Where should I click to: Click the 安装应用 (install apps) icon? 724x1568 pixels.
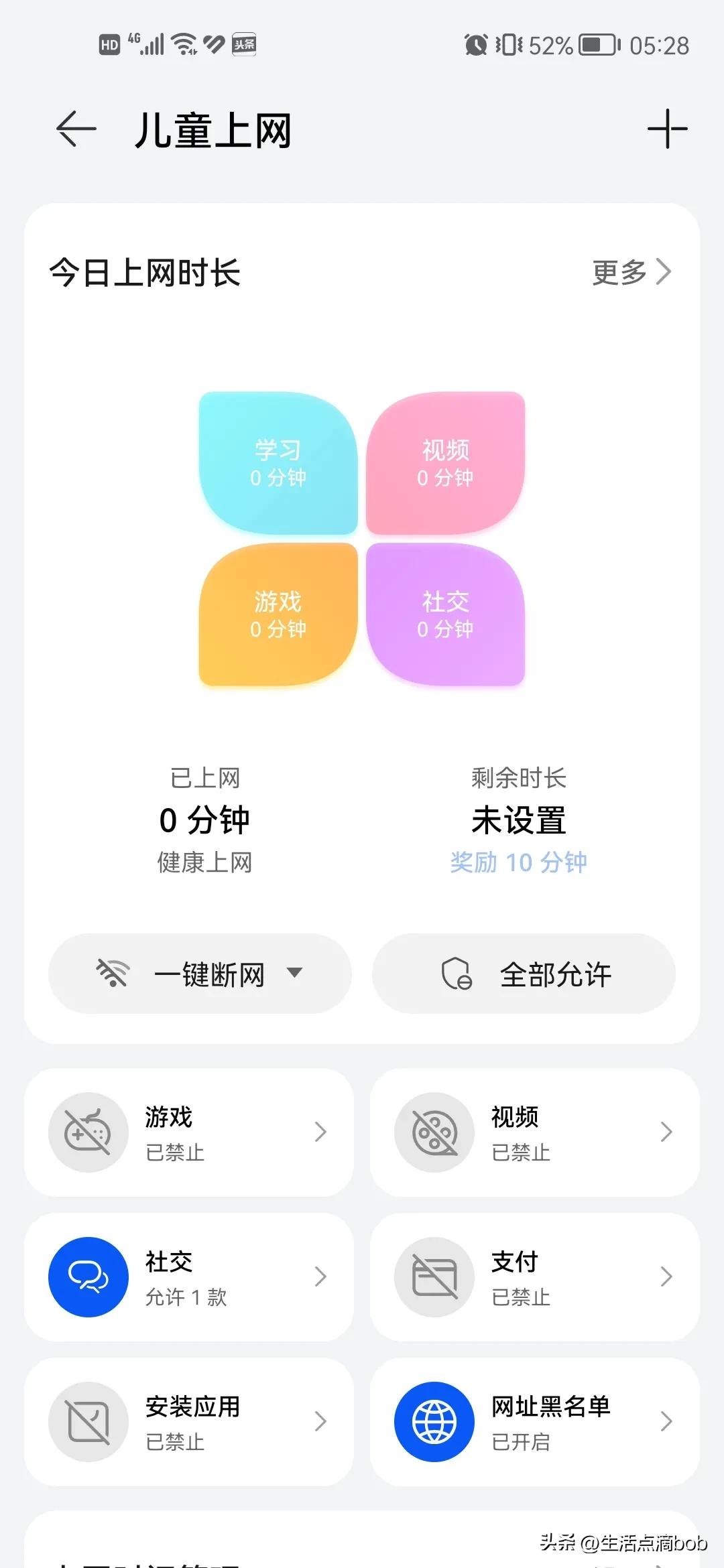pyautogui.click(x=87, y=1421)
